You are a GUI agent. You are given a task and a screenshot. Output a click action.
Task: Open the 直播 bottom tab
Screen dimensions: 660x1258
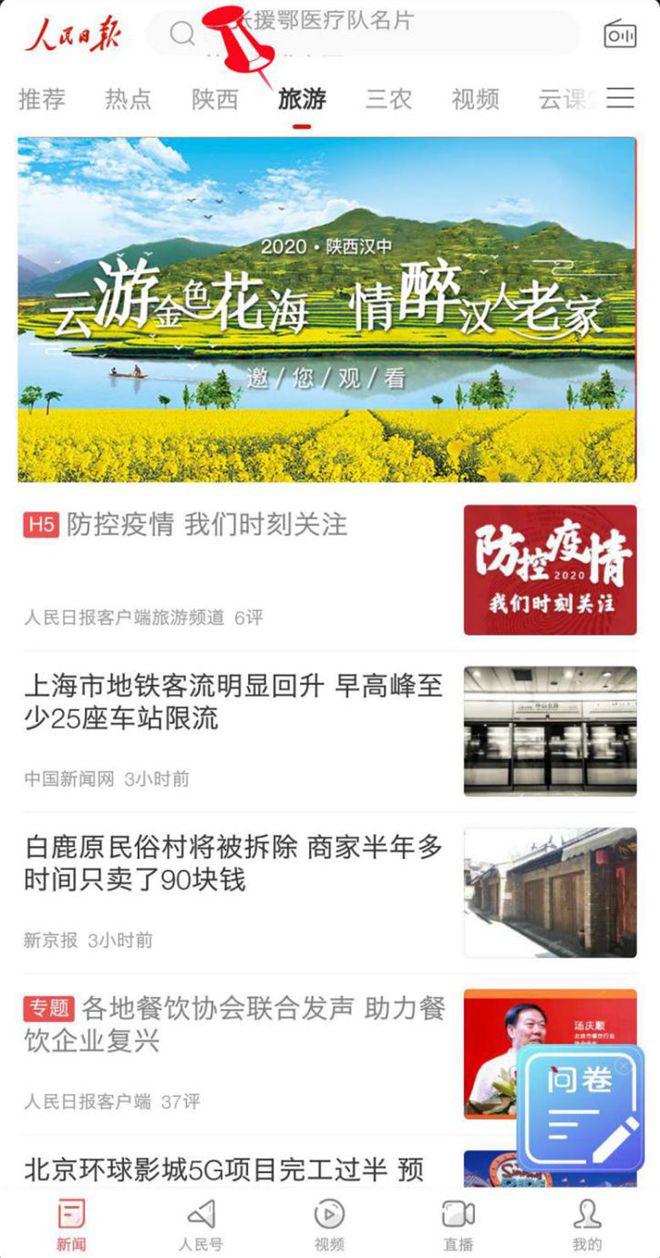coord(458,1225)
